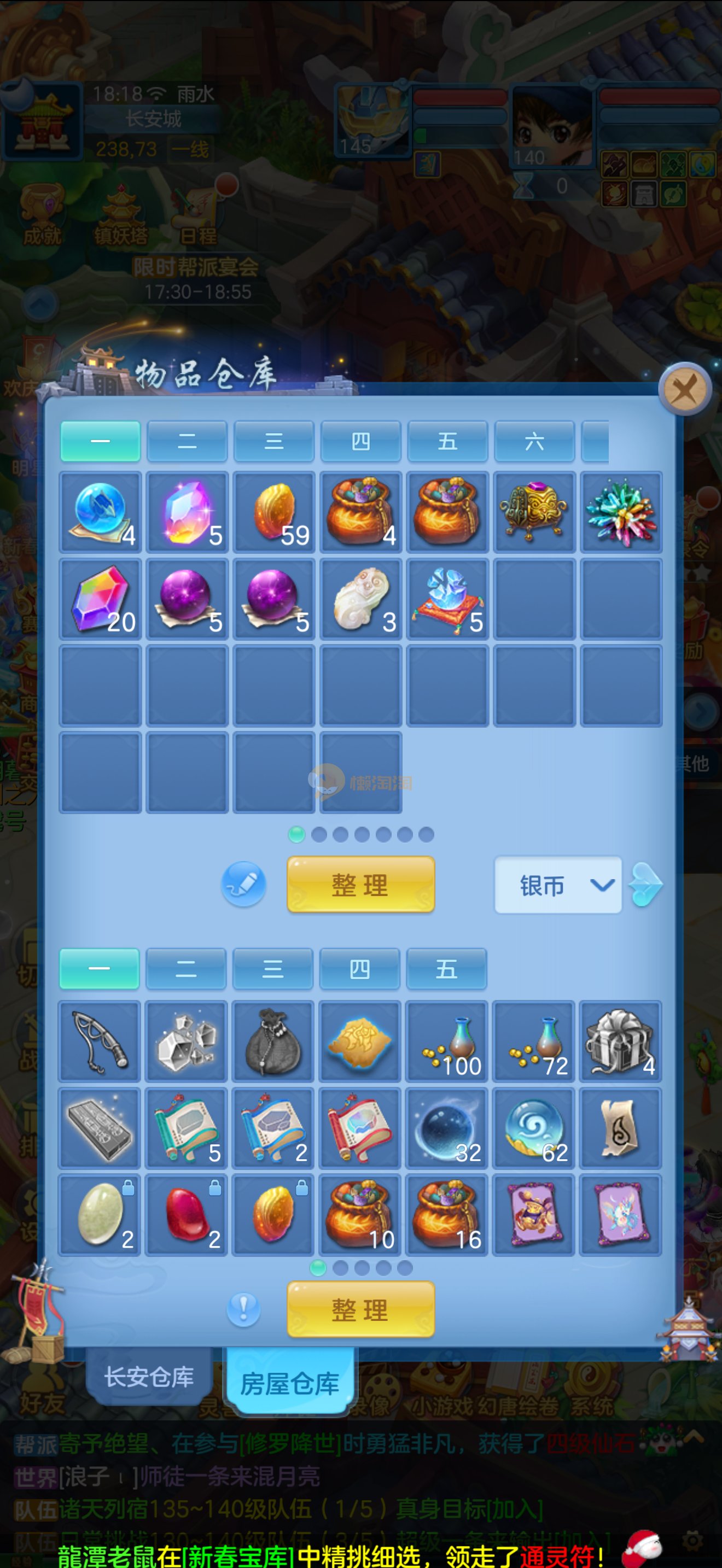This screenshot has height=1568, width=722.
Task: Select the golden stone item with 59
Action: pyautogui.click(x=274, y=512)
